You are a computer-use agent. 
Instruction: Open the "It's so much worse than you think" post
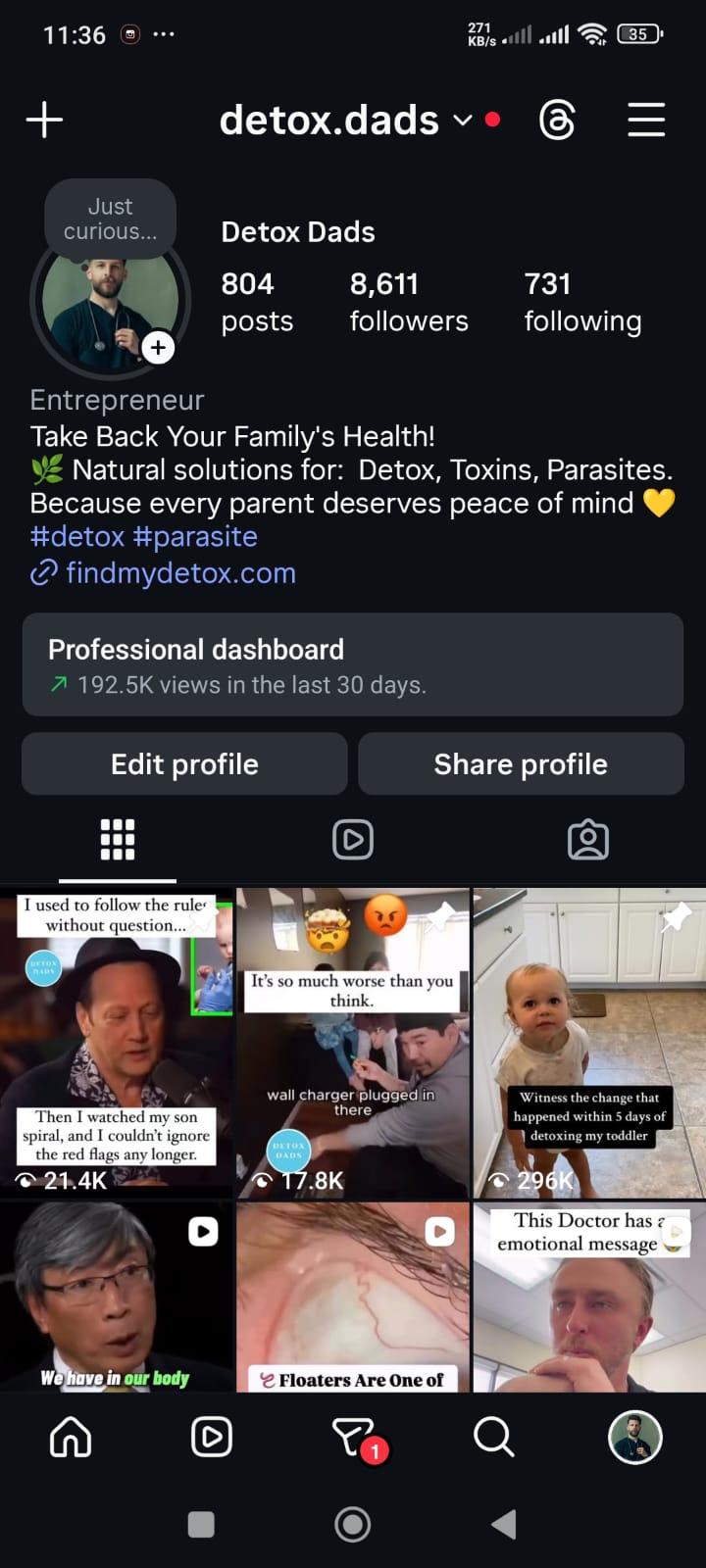coord(353,1044)
